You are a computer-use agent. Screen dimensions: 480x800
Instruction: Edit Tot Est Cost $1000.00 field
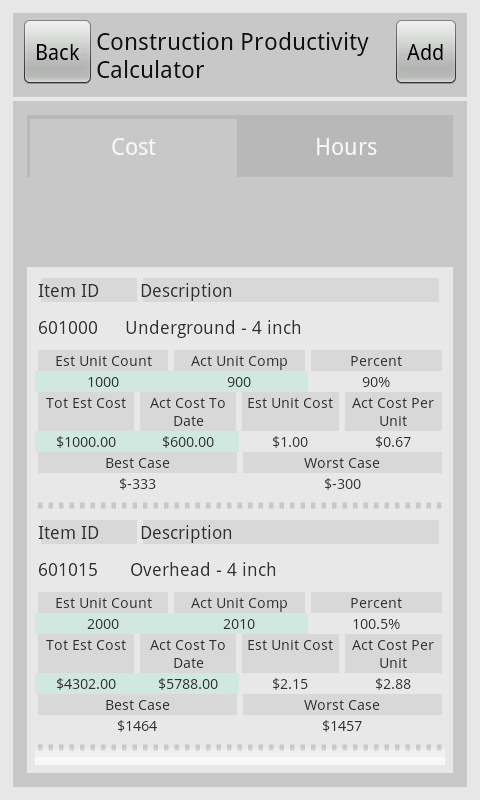(86, 442)
